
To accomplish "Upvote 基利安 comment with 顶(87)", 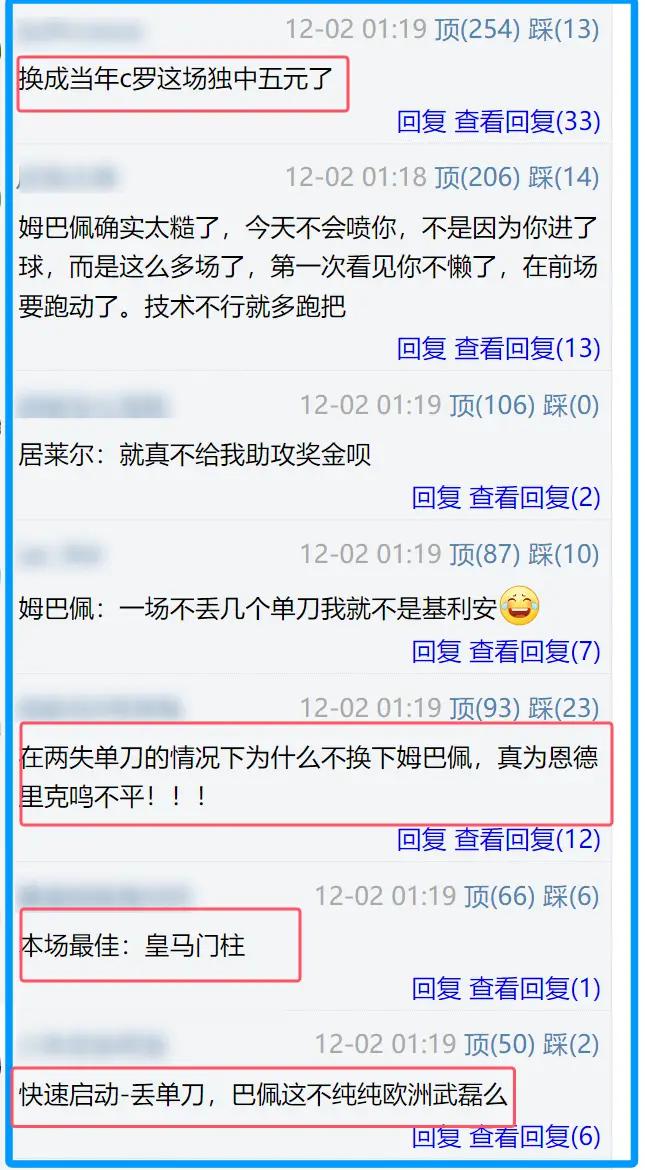I will 484,554.
